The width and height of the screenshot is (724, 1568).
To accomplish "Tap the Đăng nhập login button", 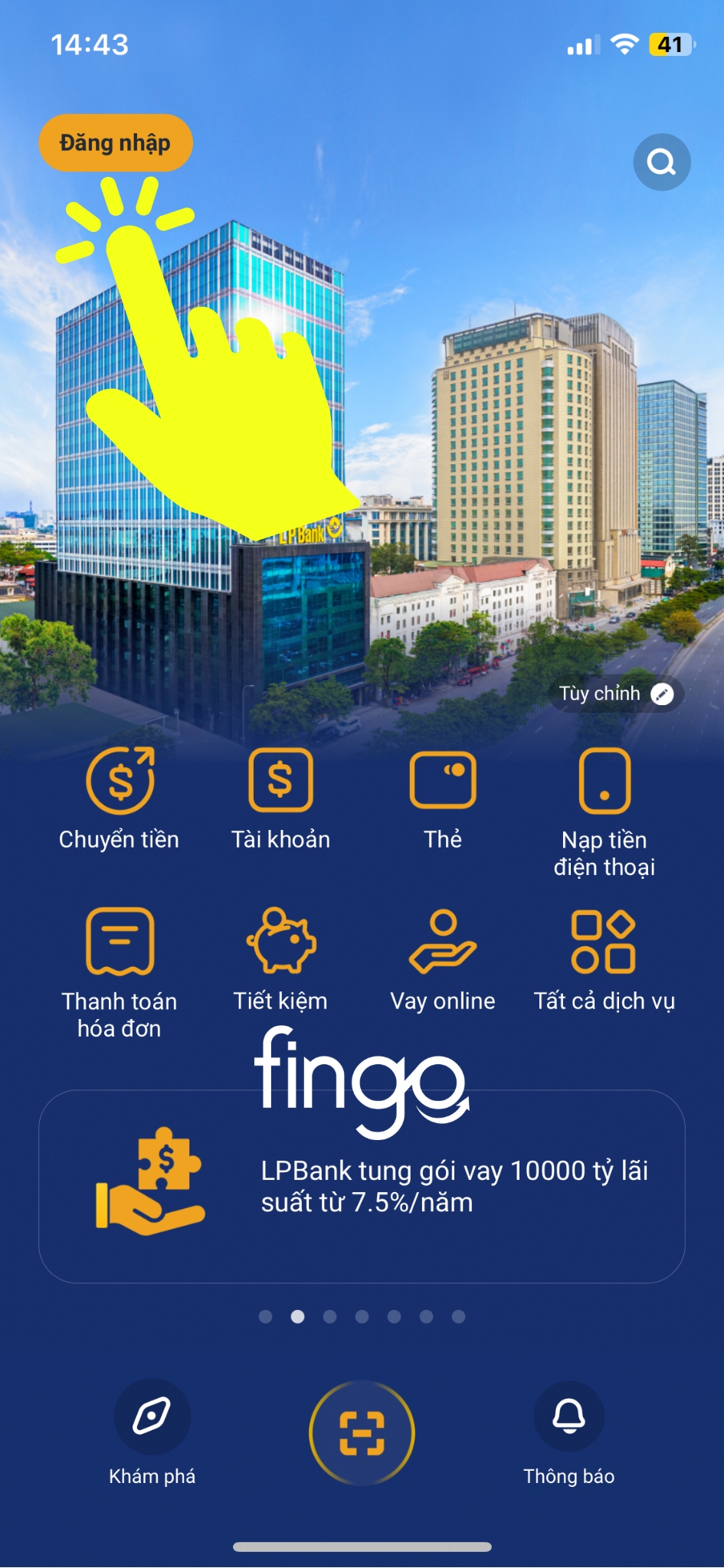I will (116, 143).
